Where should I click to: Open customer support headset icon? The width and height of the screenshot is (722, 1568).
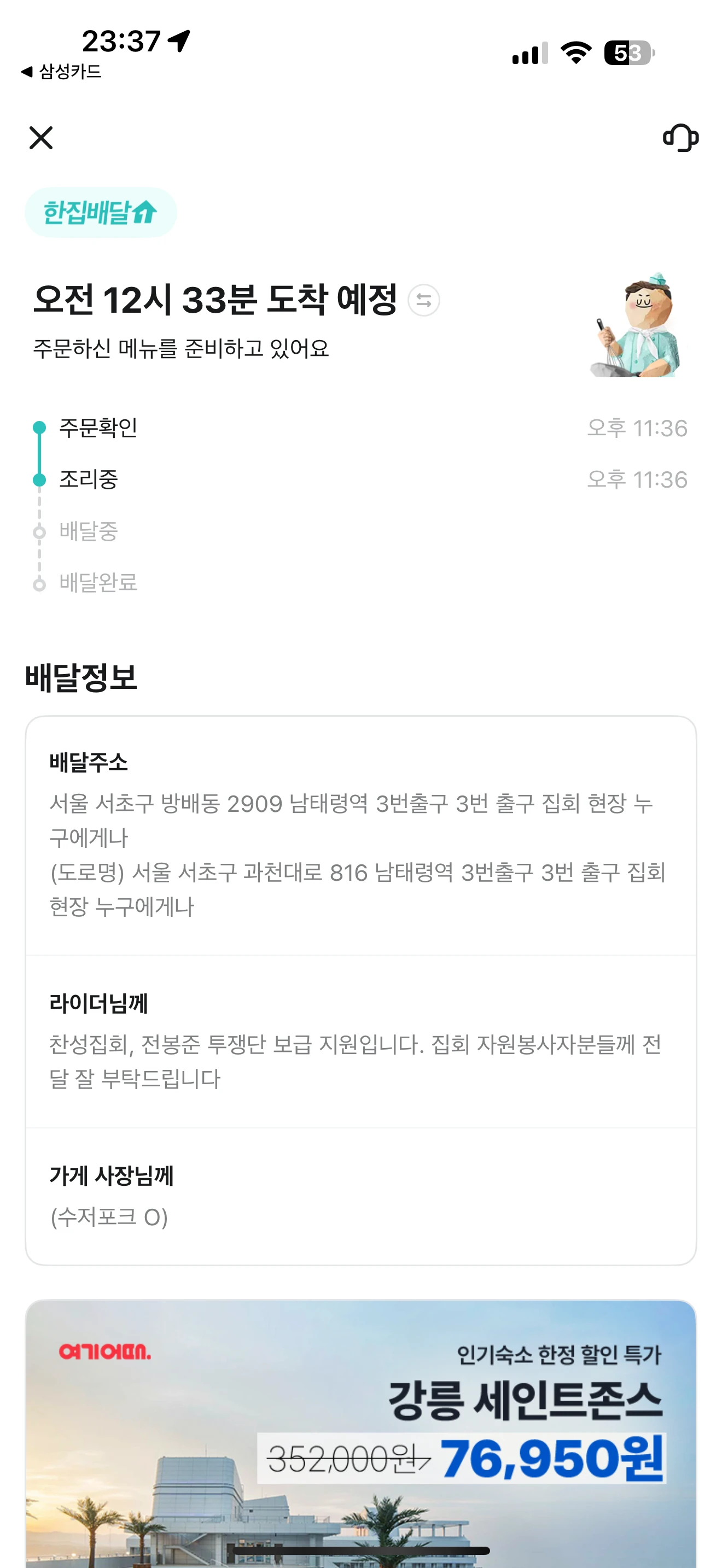click(x=680, y=138)
